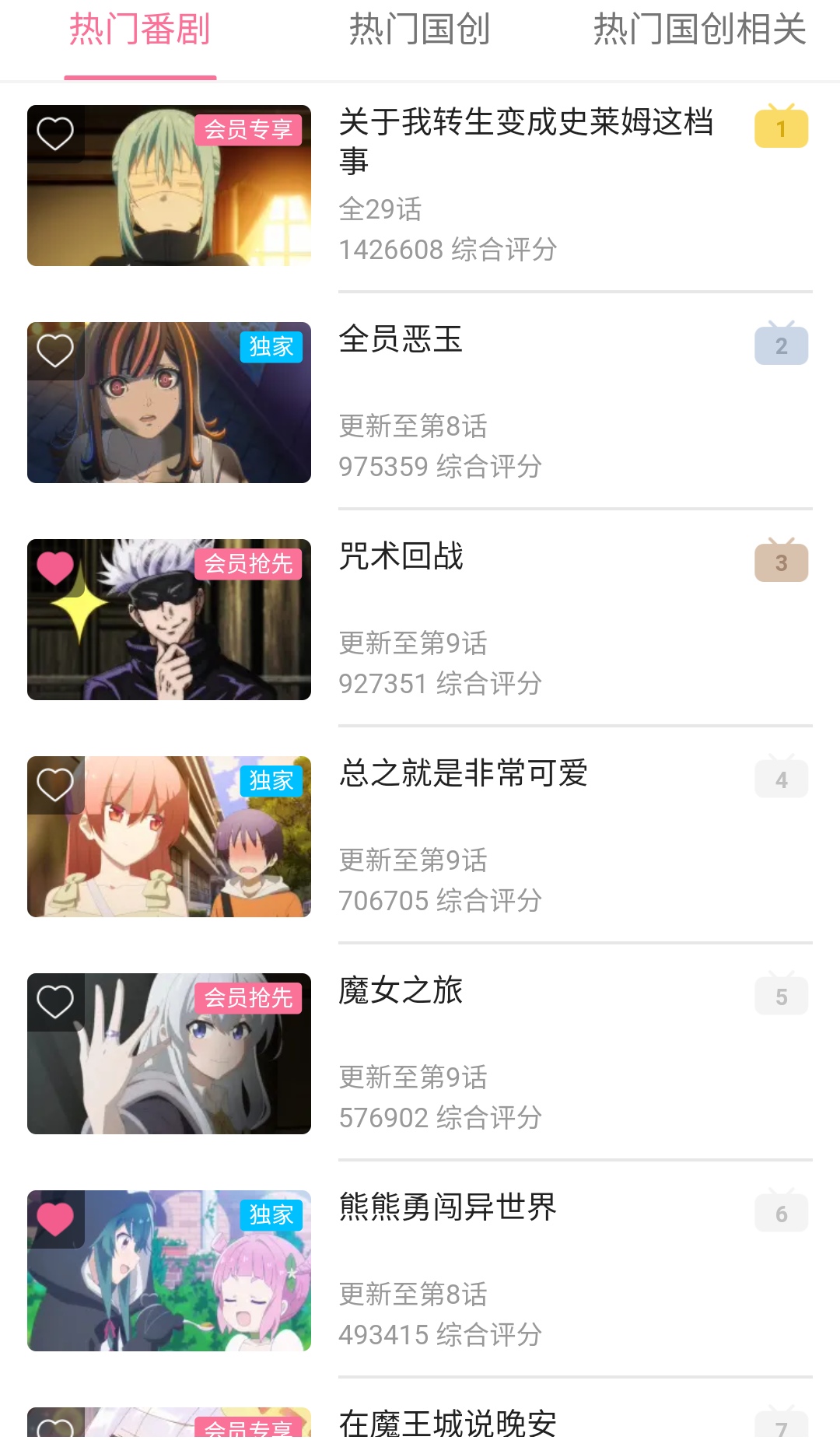This screenshot has width=840, height=1440.
Task: View the 咒术回战 series page
Action: click(x=401, y=557)
